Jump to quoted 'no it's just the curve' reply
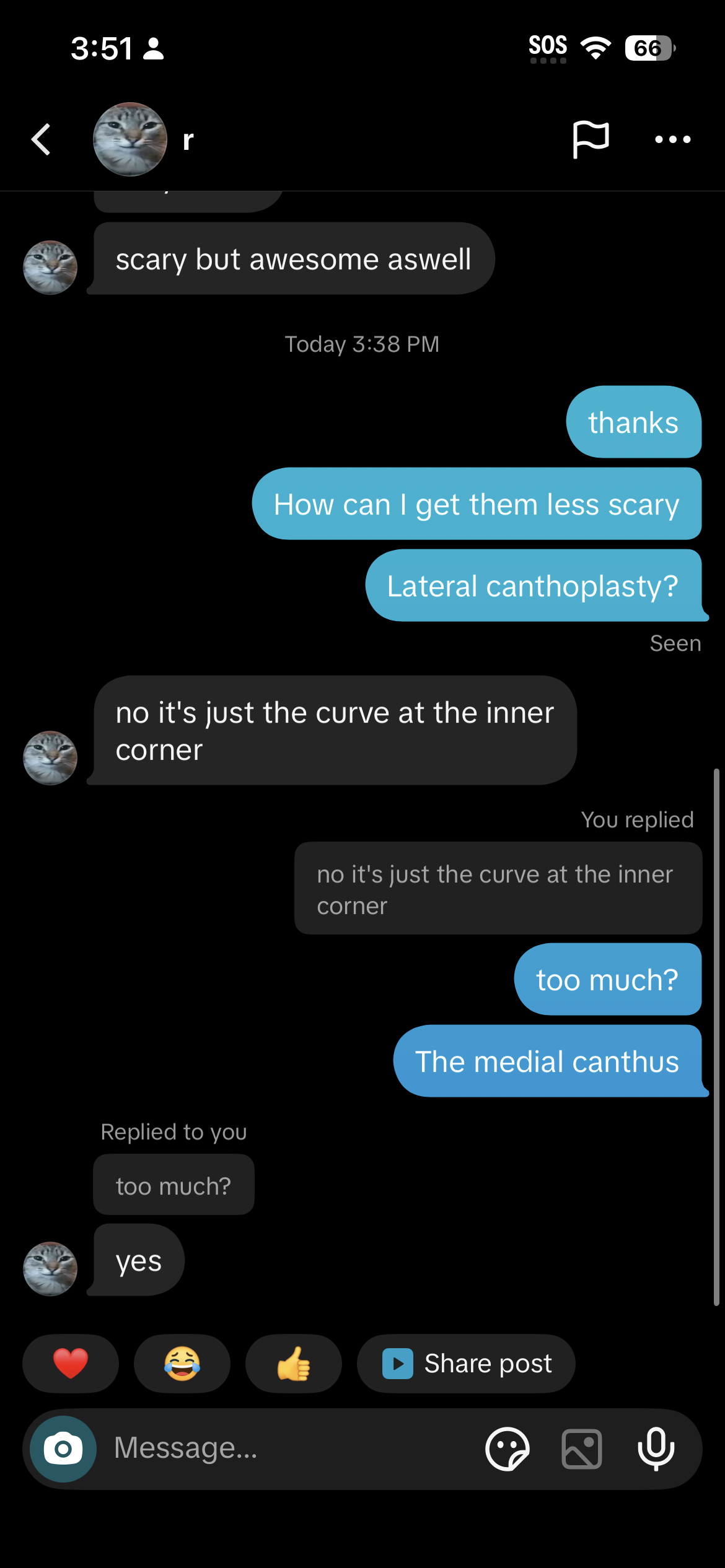This screenshot has width=725, height=1568. [x=498, y=889]
